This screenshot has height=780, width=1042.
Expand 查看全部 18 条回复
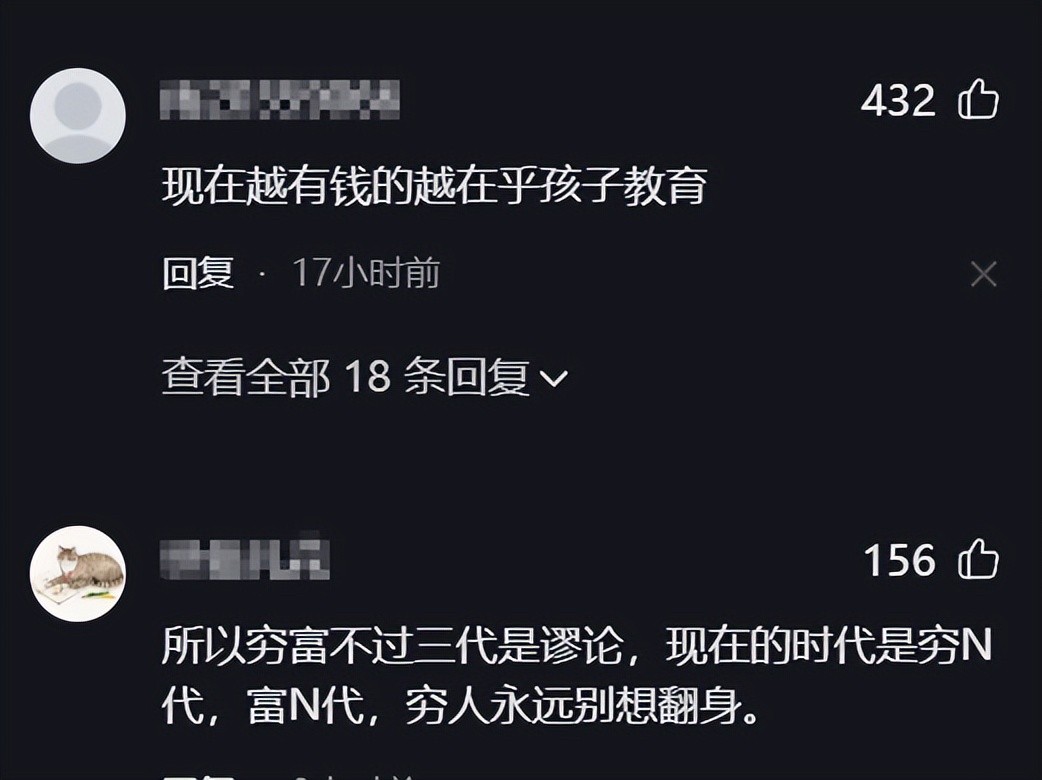365,378
